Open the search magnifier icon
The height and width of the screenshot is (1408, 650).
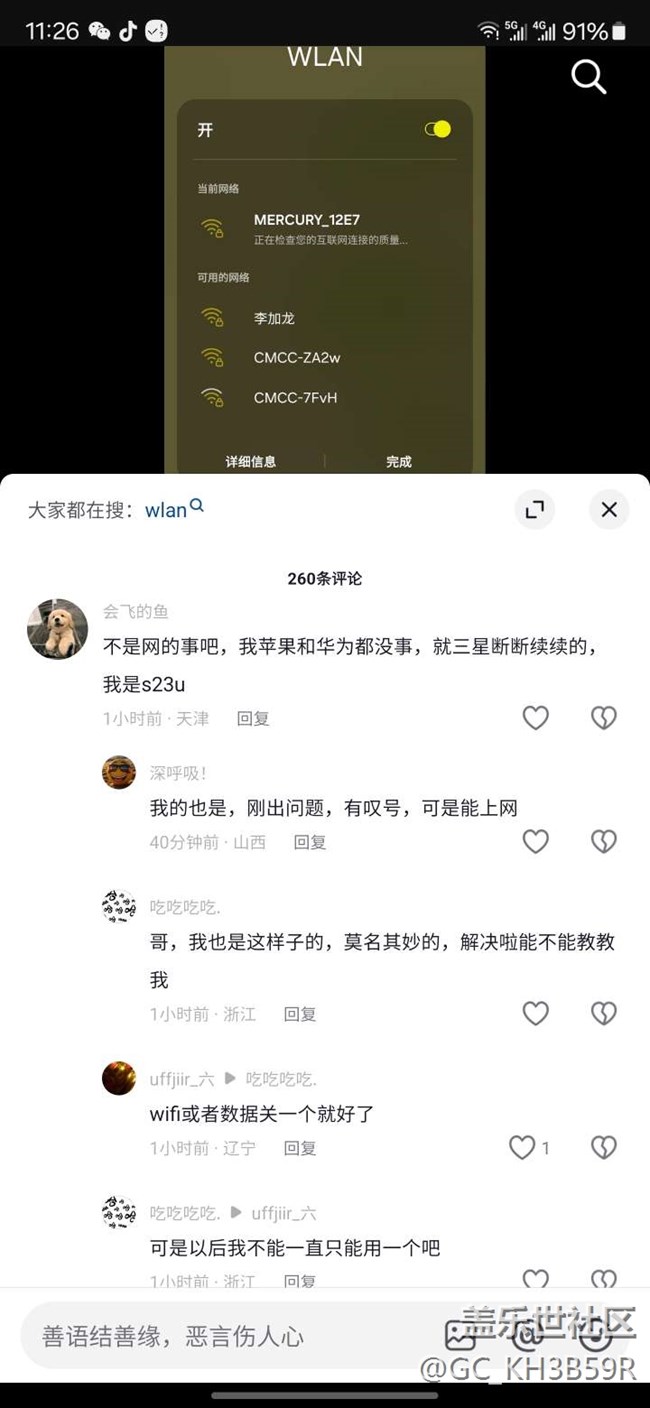click(588, 77)
